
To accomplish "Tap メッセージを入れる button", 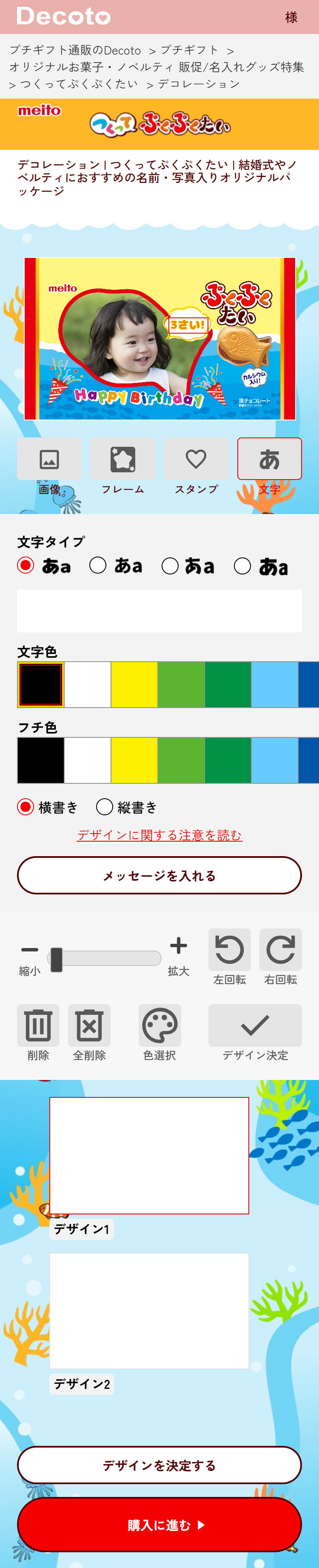I will (x=159, y=875).
